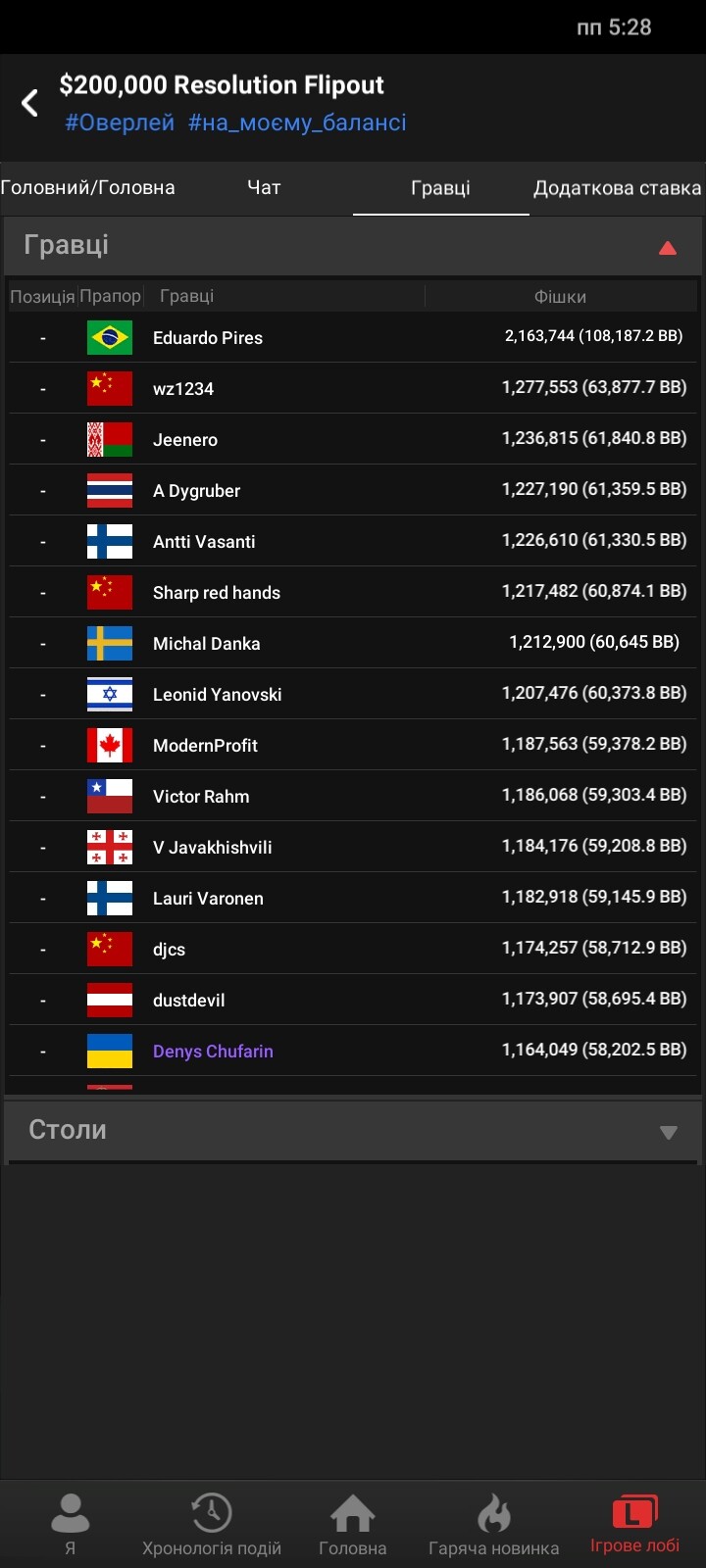This screenshot has width=706, height=1568.
Task: Expand the Столи section
Action: 668,1132
